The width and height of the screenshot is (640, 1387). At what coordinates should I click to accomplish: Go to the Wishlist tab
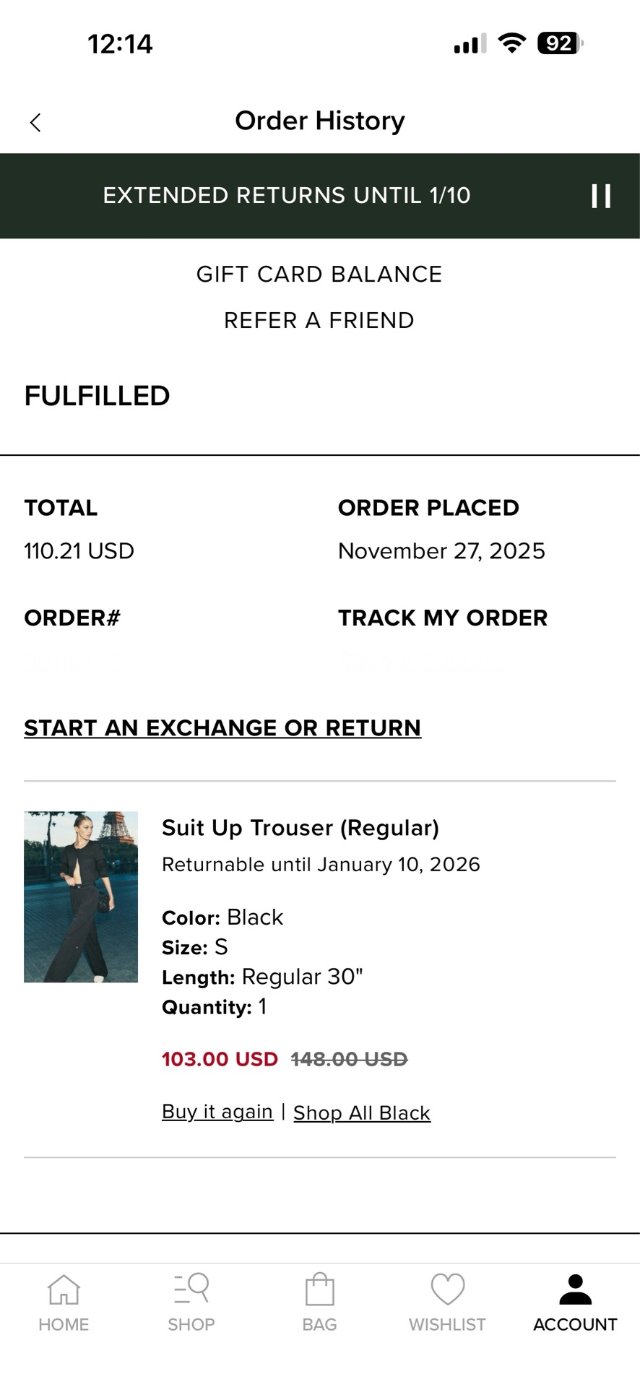pyautogui.click(x=447, y=1303)
